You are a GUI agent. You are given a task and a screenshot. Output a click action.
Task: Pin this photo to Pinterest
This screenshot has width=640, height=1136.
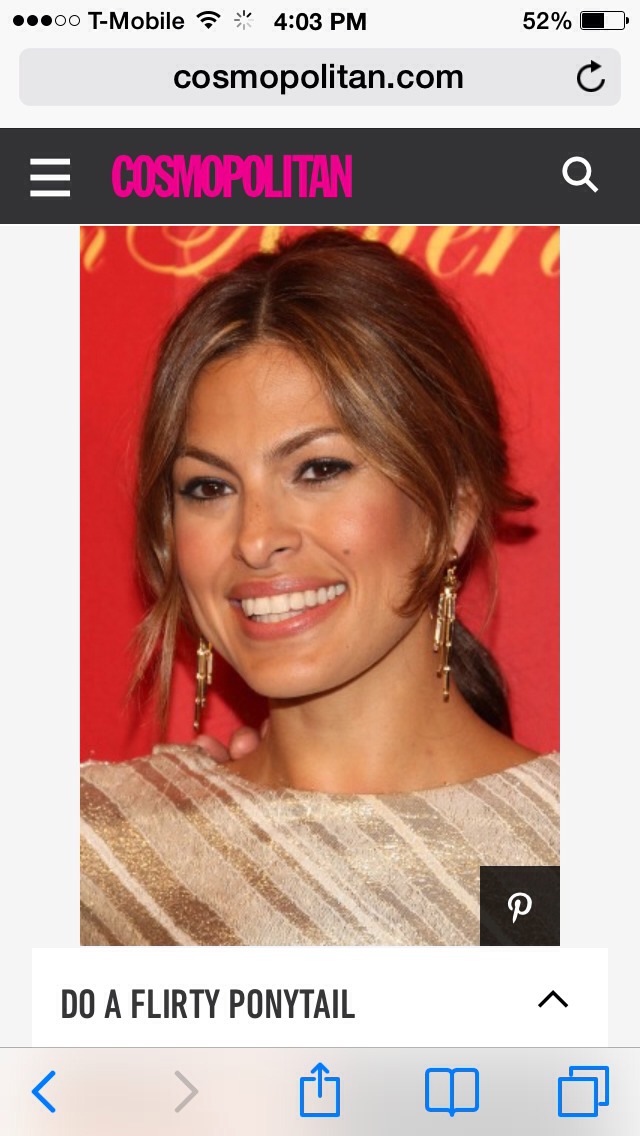click(519, 906)
